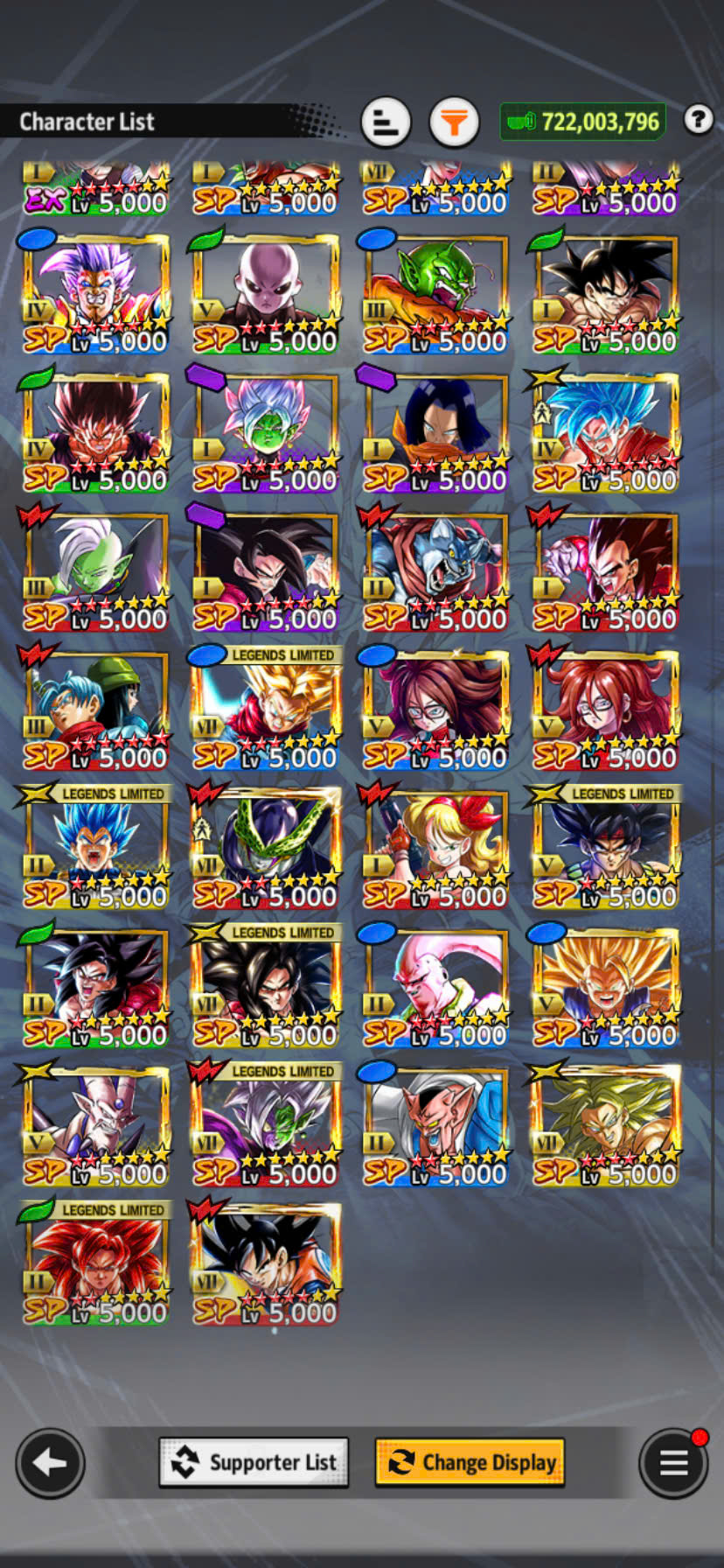724x1568 pixels.
Task: Select the pink Majin Buu character card
Action: 435,987
